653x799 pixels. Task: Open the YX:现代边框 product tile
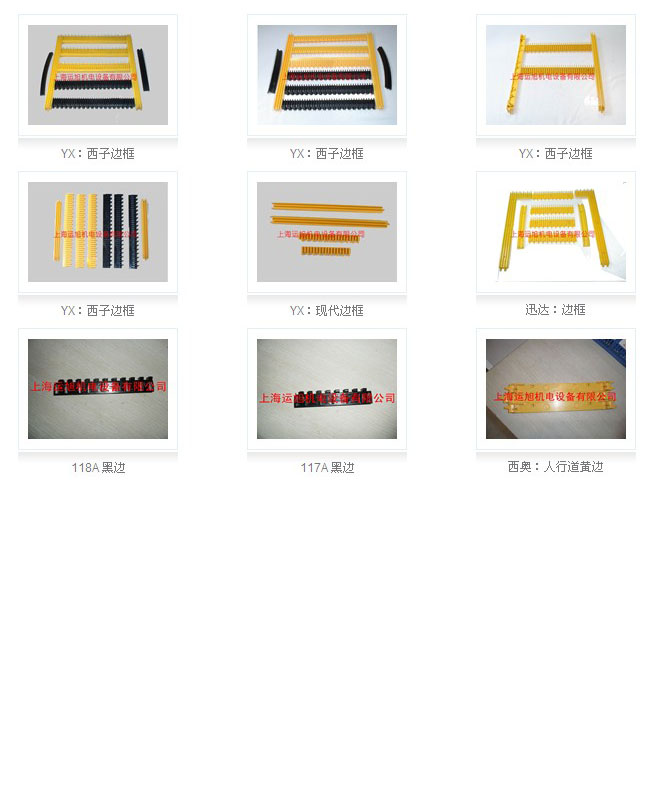pos(326,232)
